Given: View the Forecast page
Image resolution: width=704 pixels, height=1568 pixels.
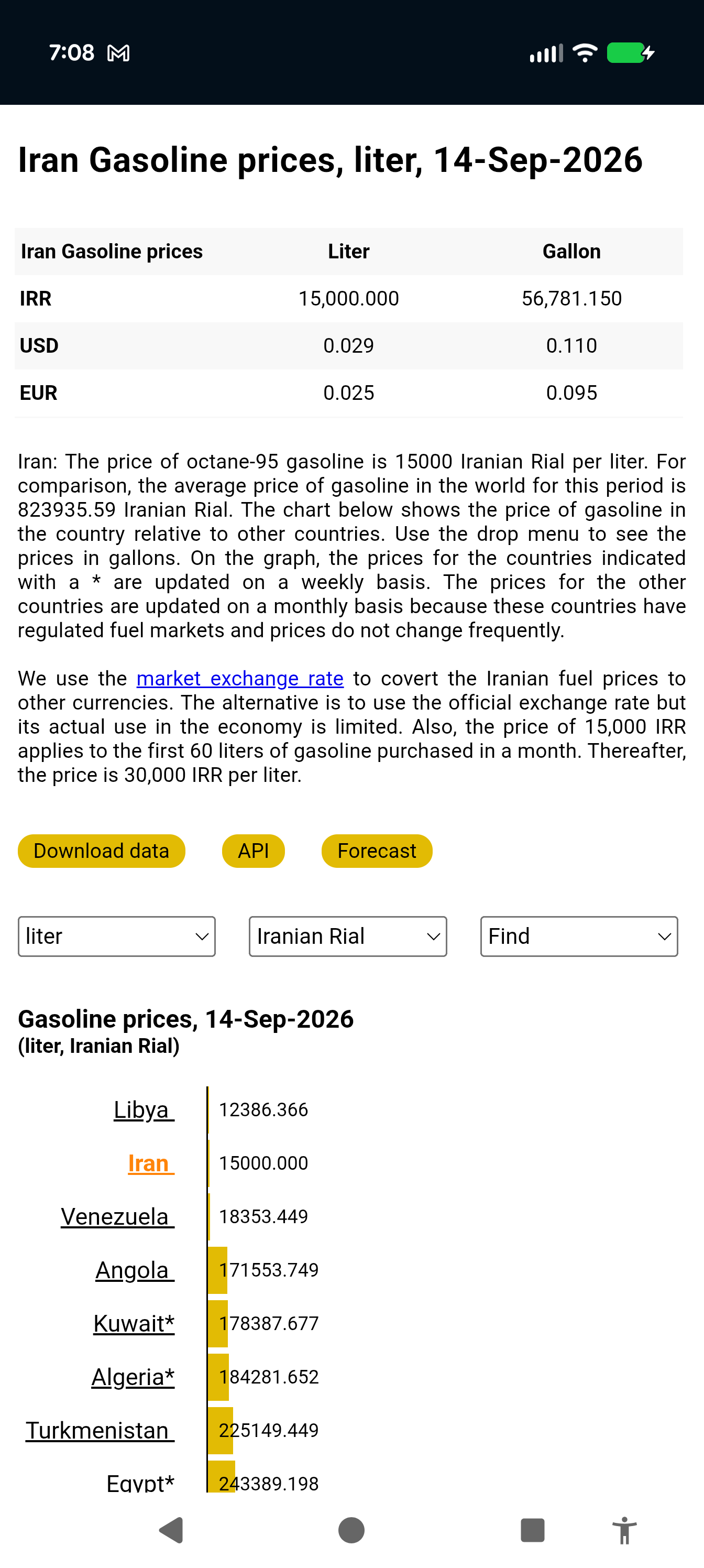Looking at the screenshot, I should [377, 851].
